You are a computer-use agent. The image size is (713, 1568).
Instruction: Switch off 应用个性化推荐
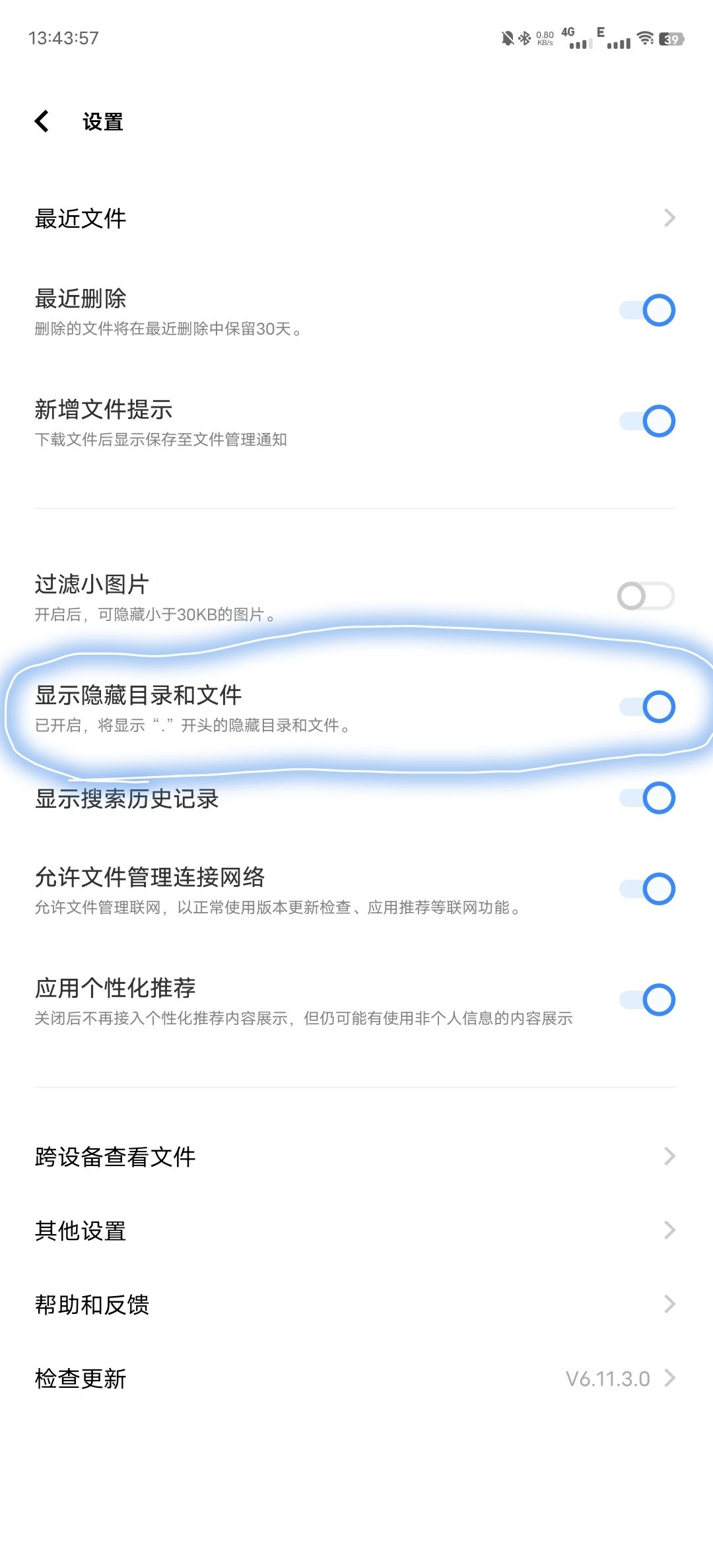647,1000
